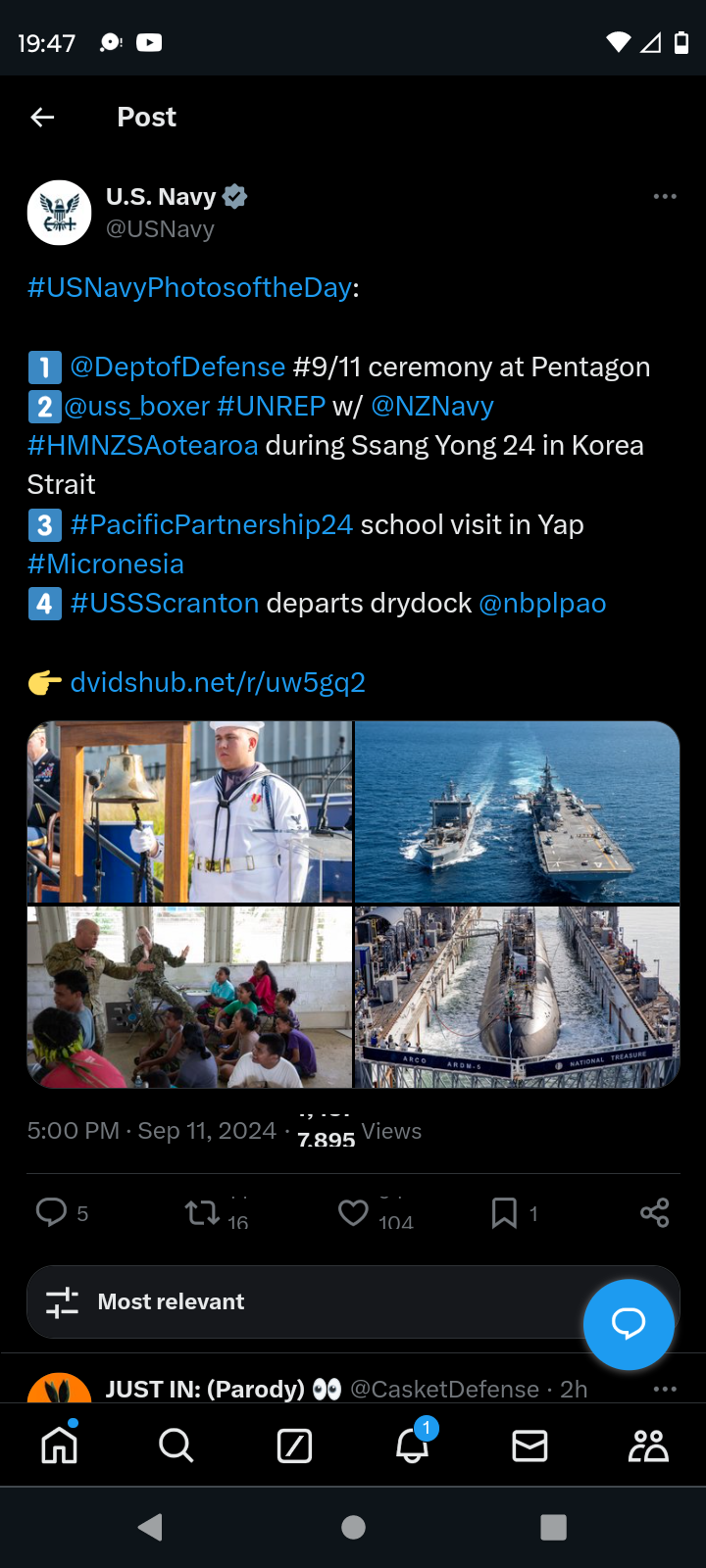Go back using the top arrow
This screenshot has height=1568, width=706.
[x=42, y=118]
